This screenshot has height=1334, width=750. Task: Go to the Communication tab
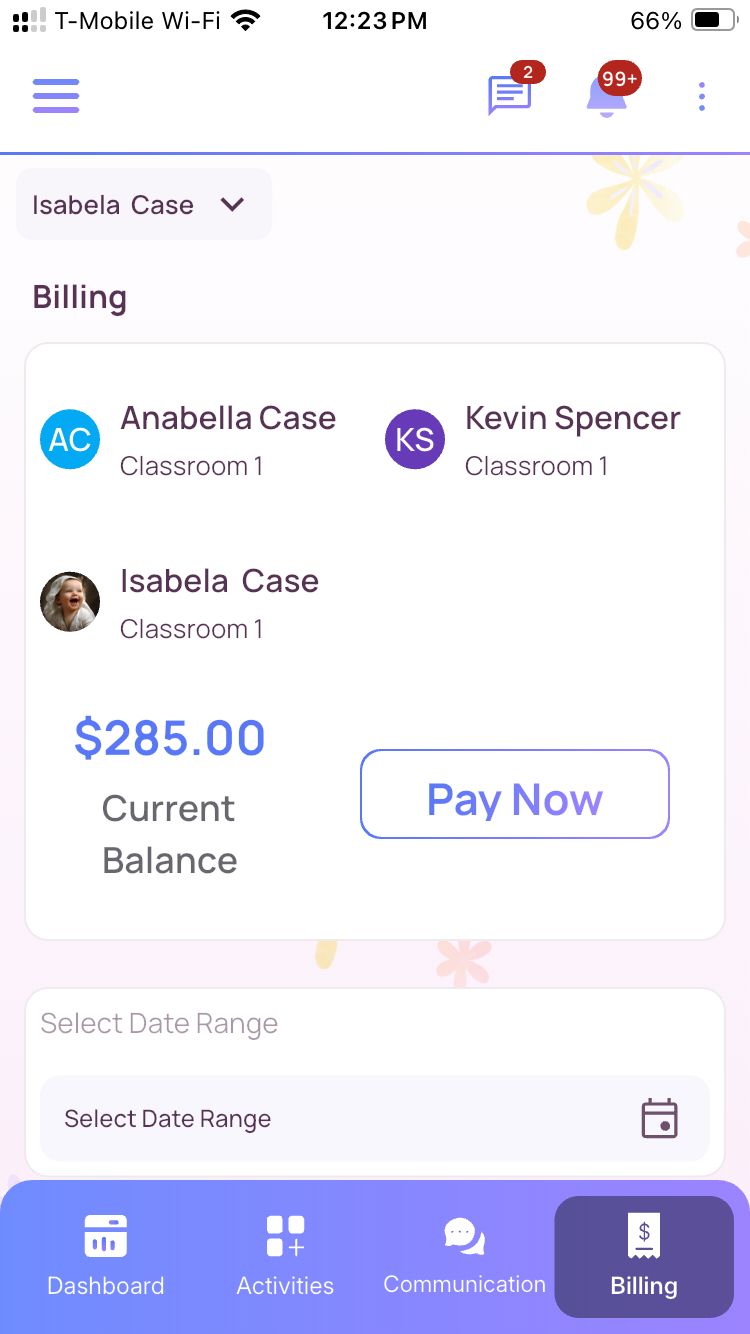coord(464,1256)
